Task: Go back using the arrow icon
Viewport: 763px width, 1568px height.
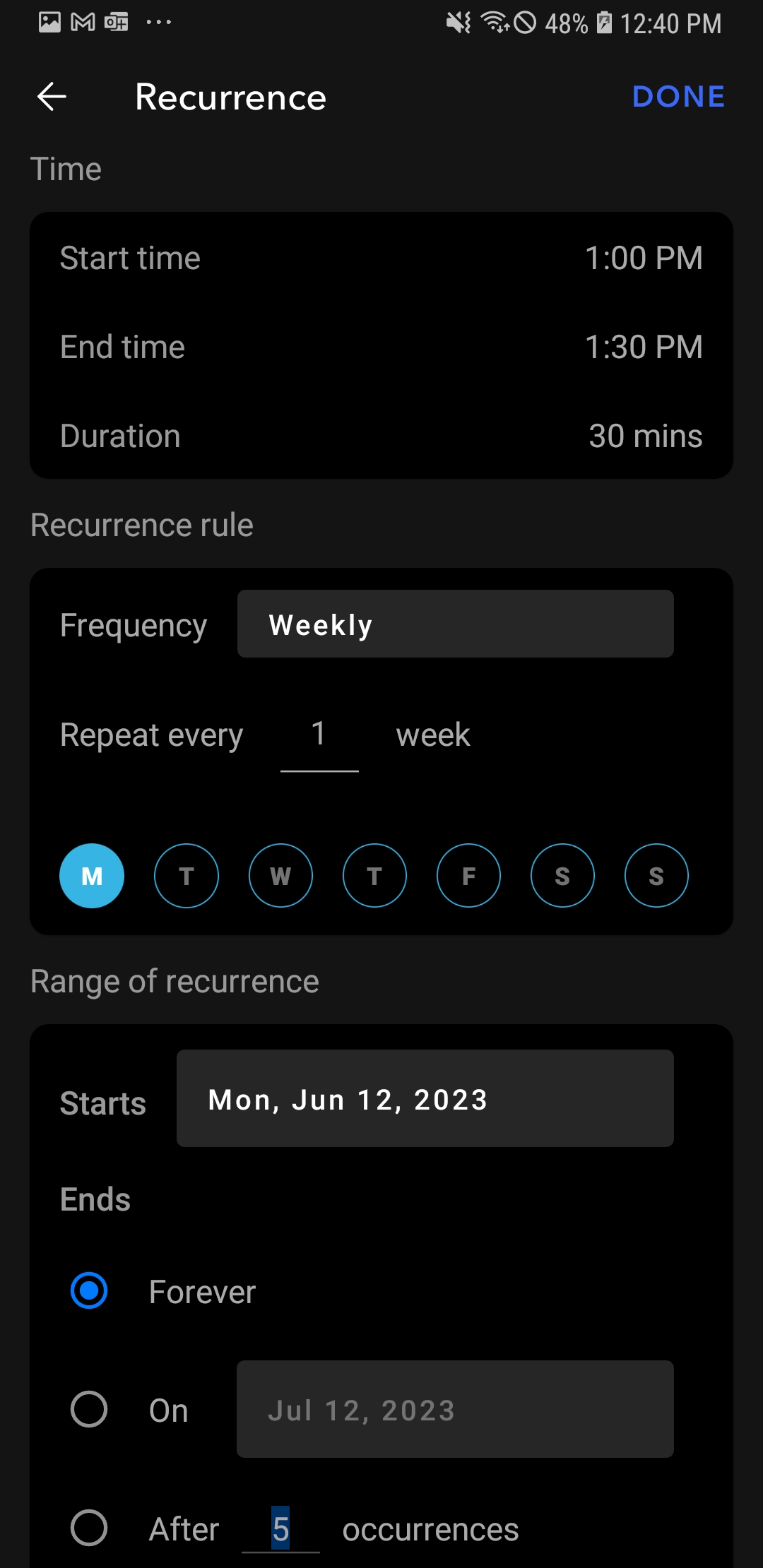Action: click(x=52, y=97)
